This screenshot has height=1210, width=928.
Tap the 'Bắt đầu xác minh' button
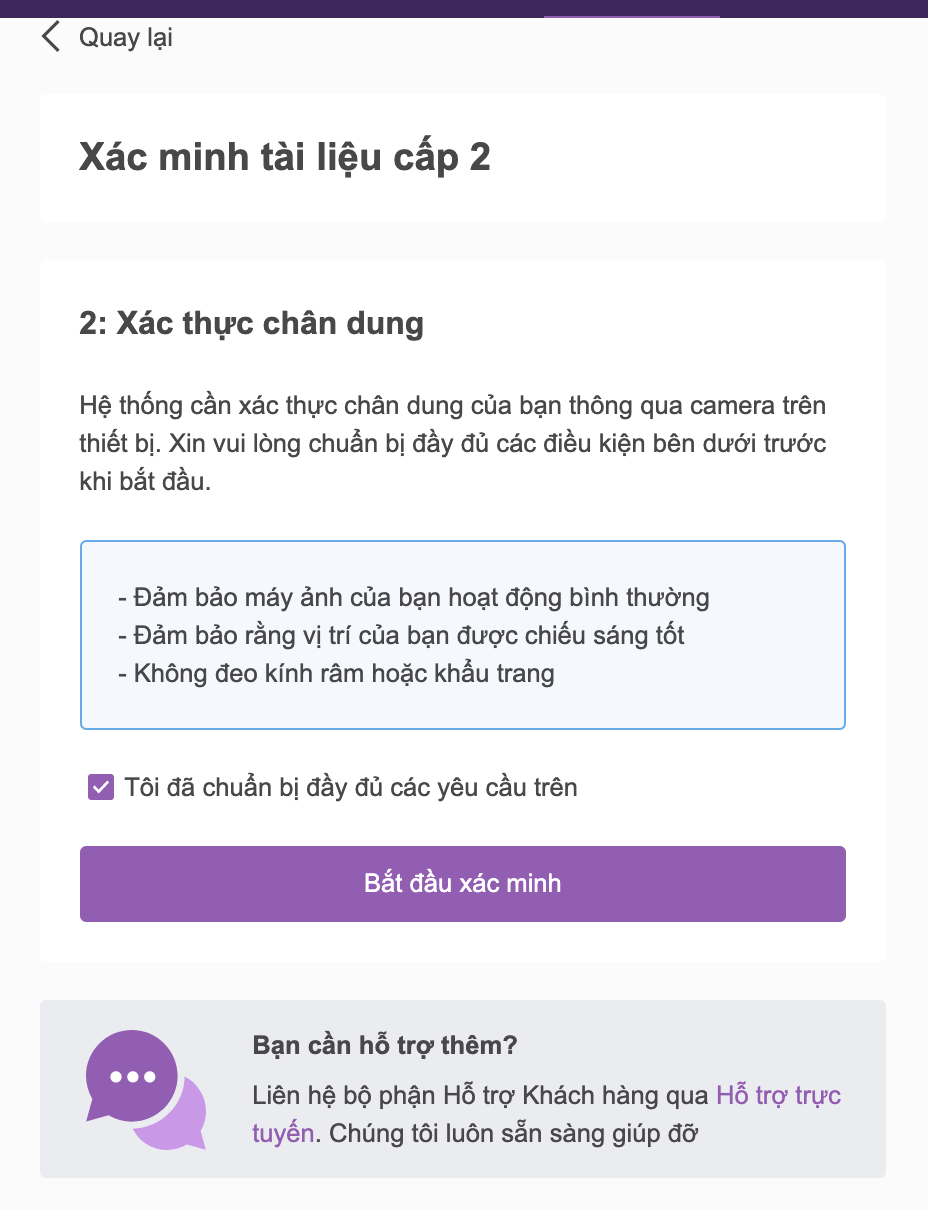(462, 884)
